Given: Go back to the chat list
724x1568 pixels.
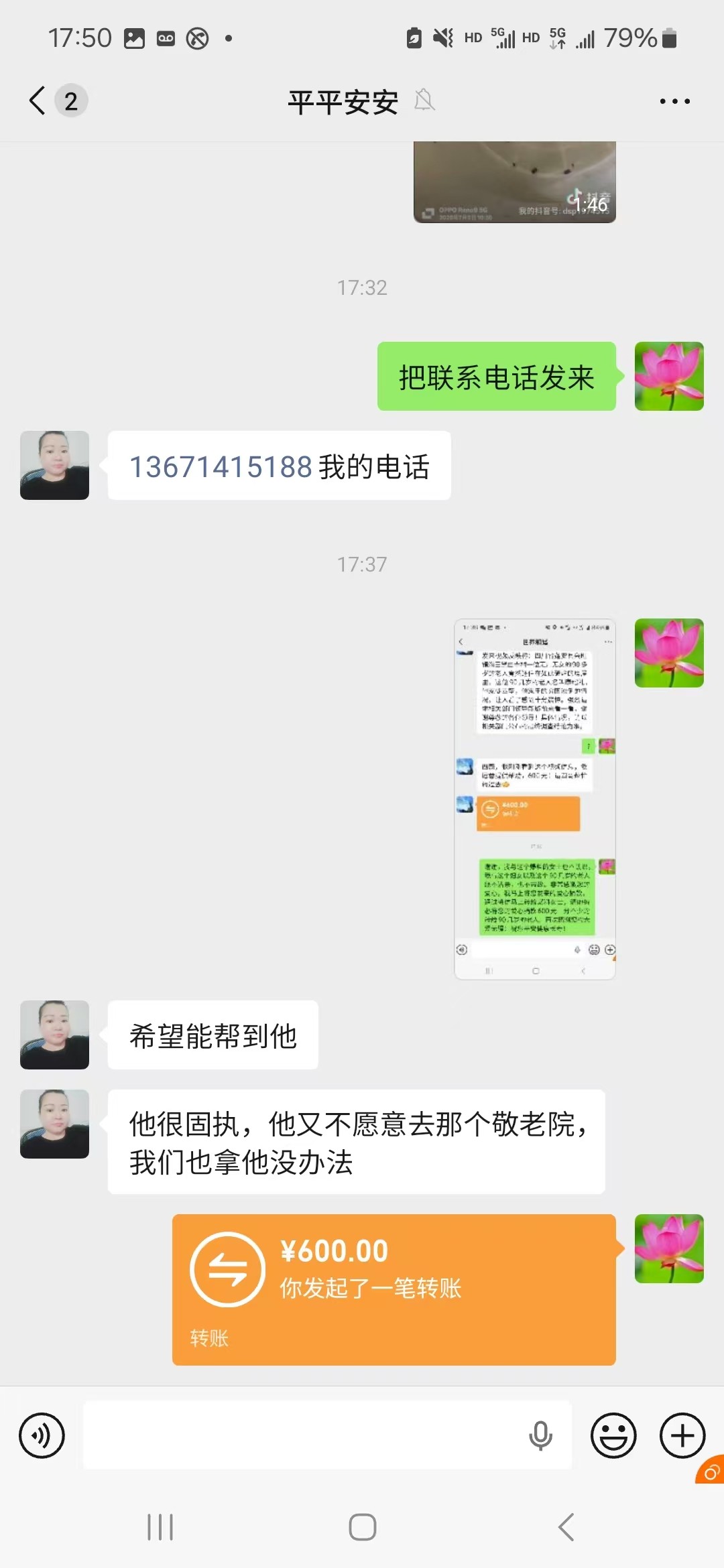Looking at the screenshot, I should [39, 101].
